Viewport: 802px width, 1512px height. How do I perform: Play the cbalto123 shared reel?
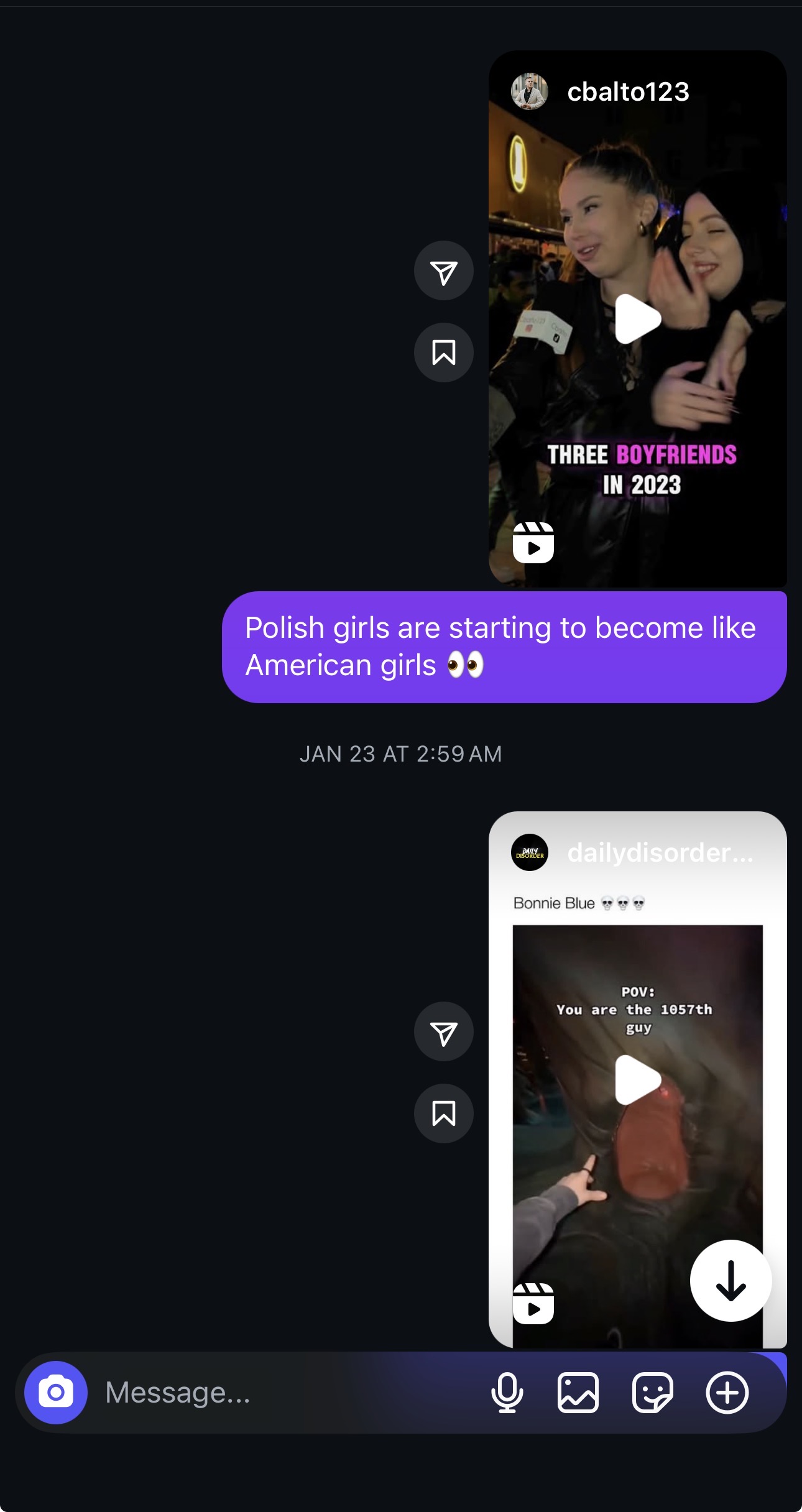[637, 319]
